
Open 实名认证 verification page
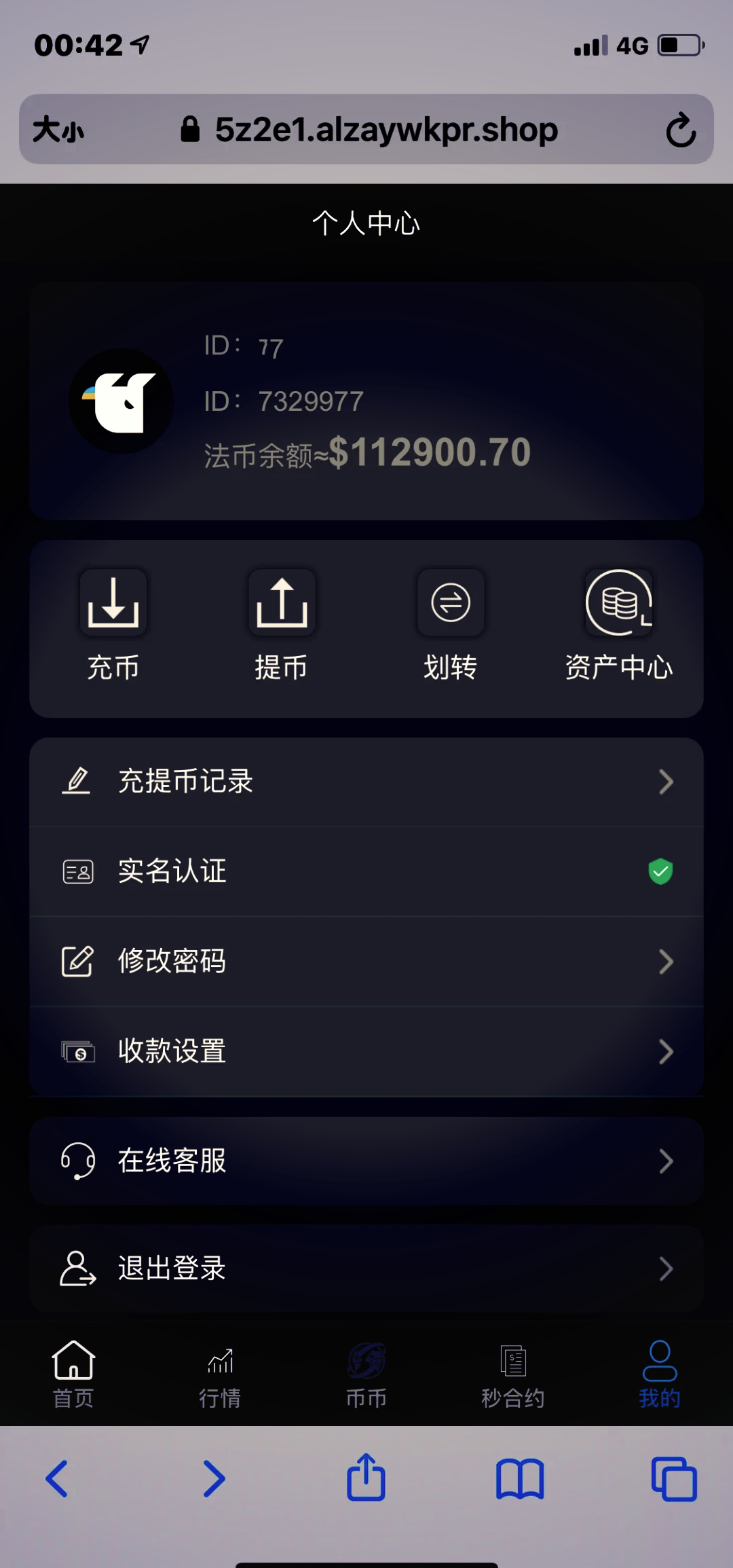[x=172, y=871]
